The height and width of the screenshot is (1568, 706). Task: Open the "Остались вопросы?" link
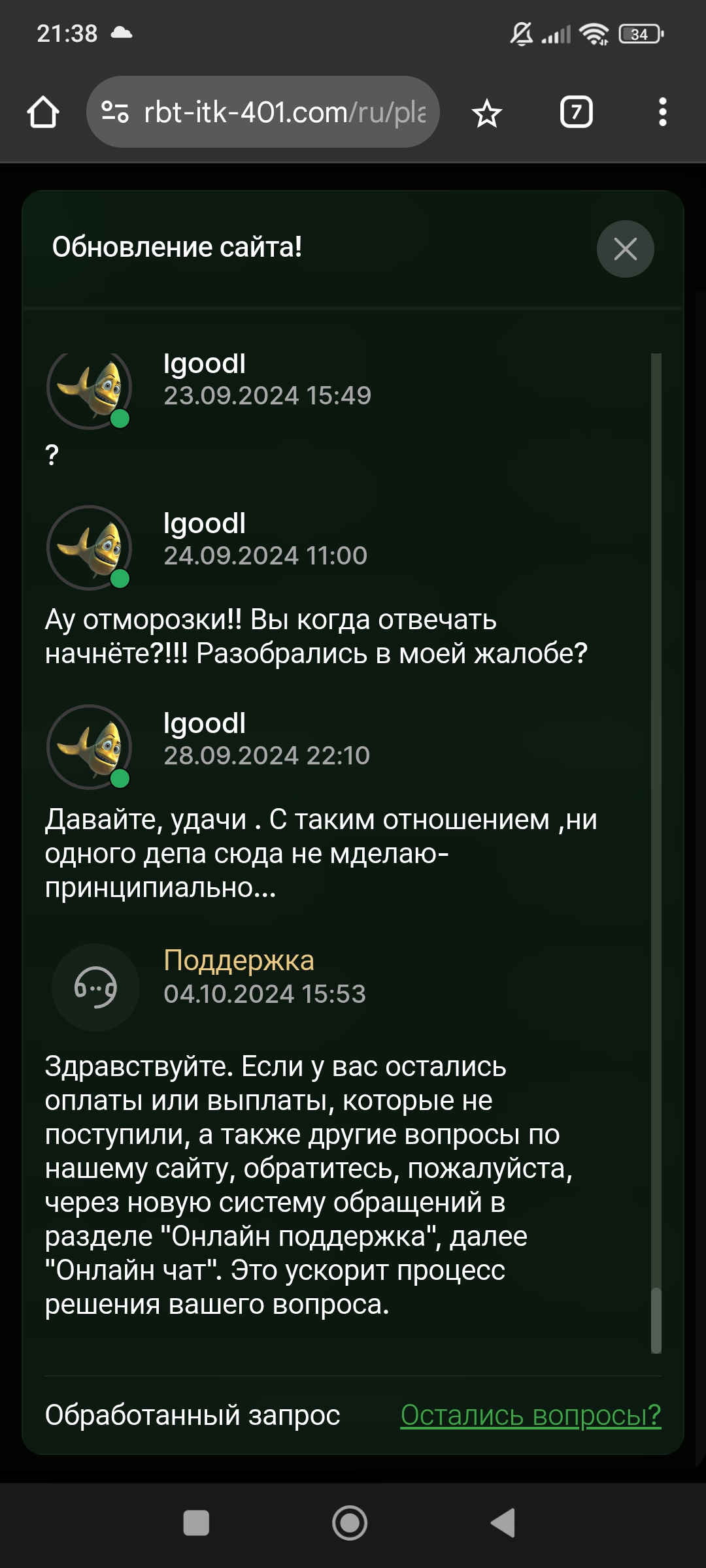tap(530, 1415)
